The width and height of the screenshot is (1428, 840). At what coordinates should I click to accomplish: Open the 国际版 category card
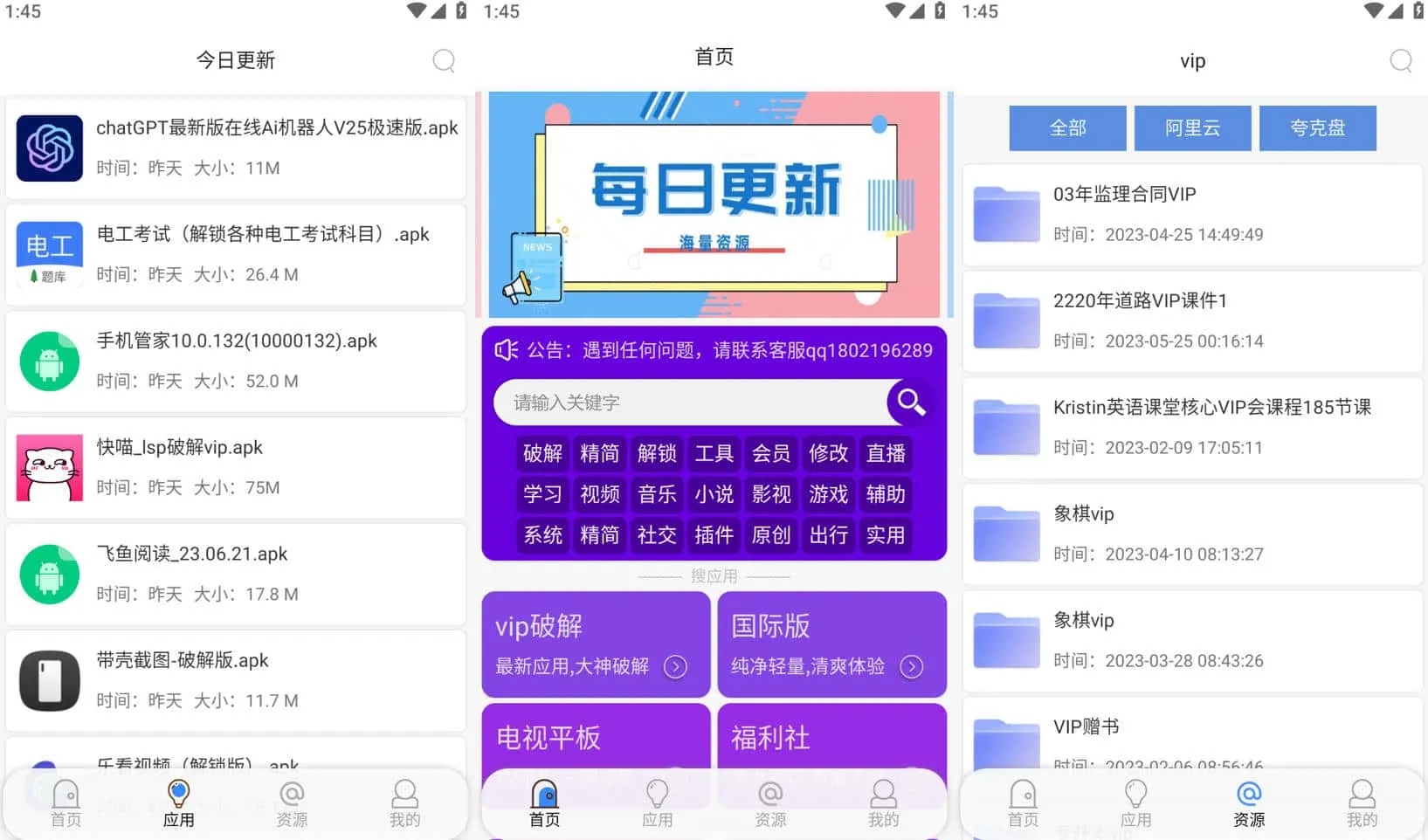(x=831, y=644)
